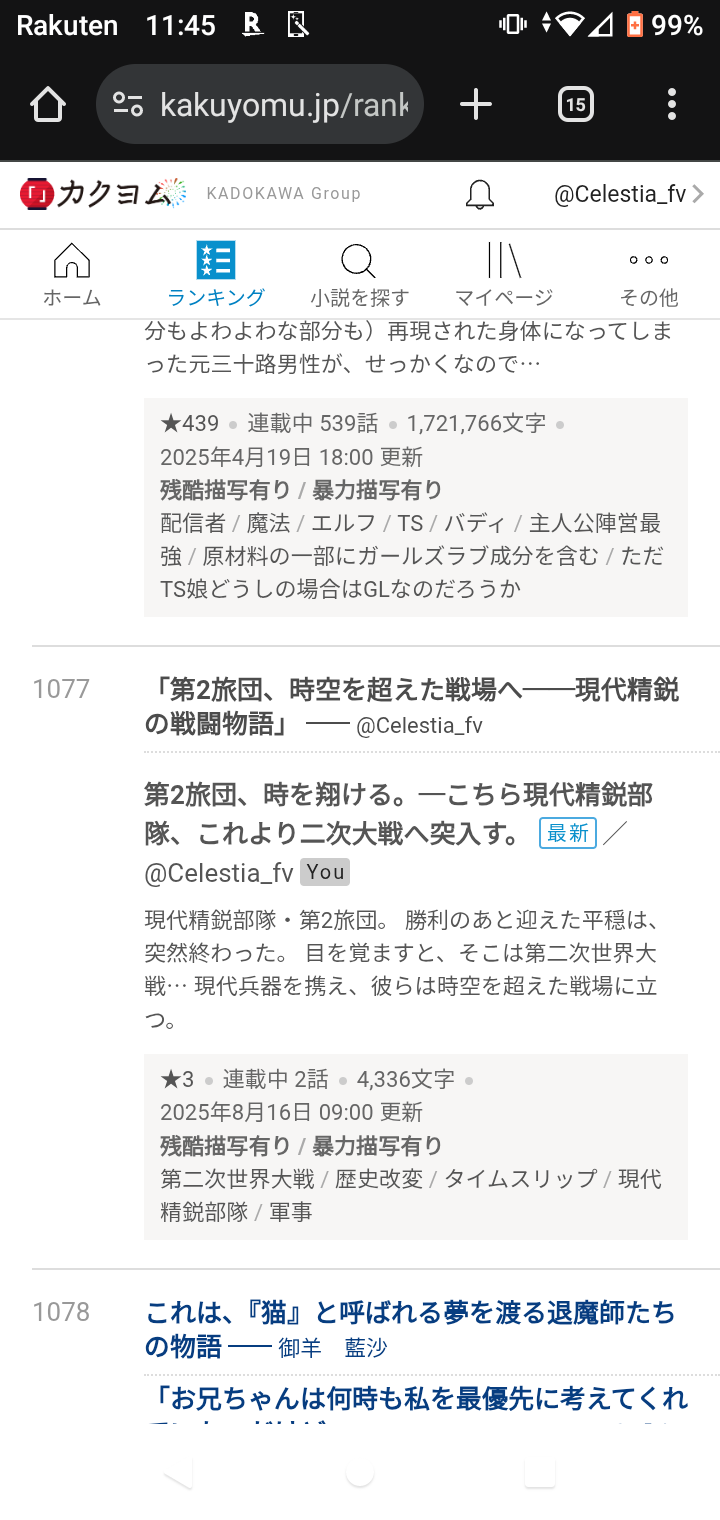720x1520 pixels.
Task: Go to the browser home page
Action: 47,104
